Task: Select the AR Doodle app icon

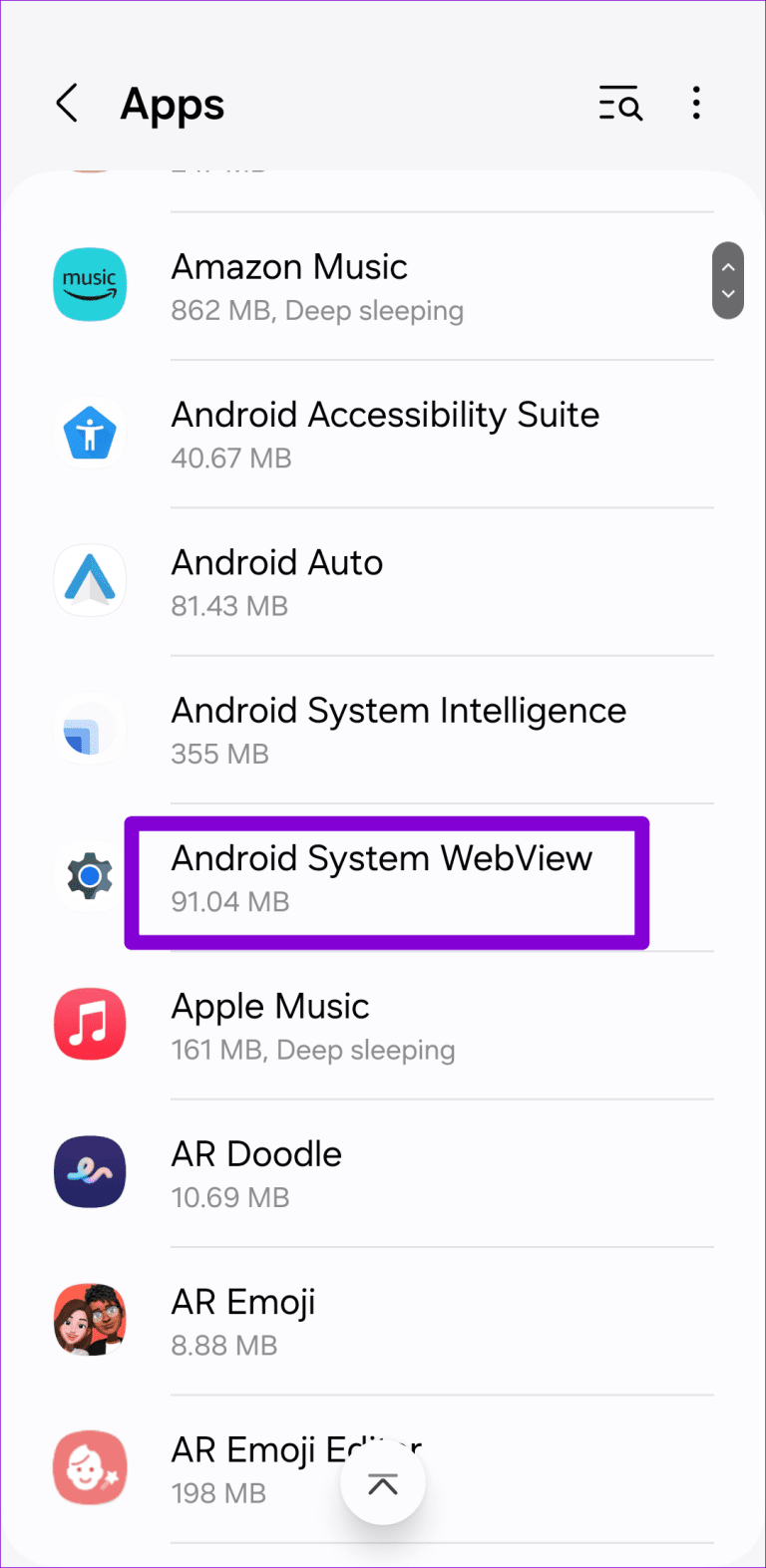Action: 90,1172
